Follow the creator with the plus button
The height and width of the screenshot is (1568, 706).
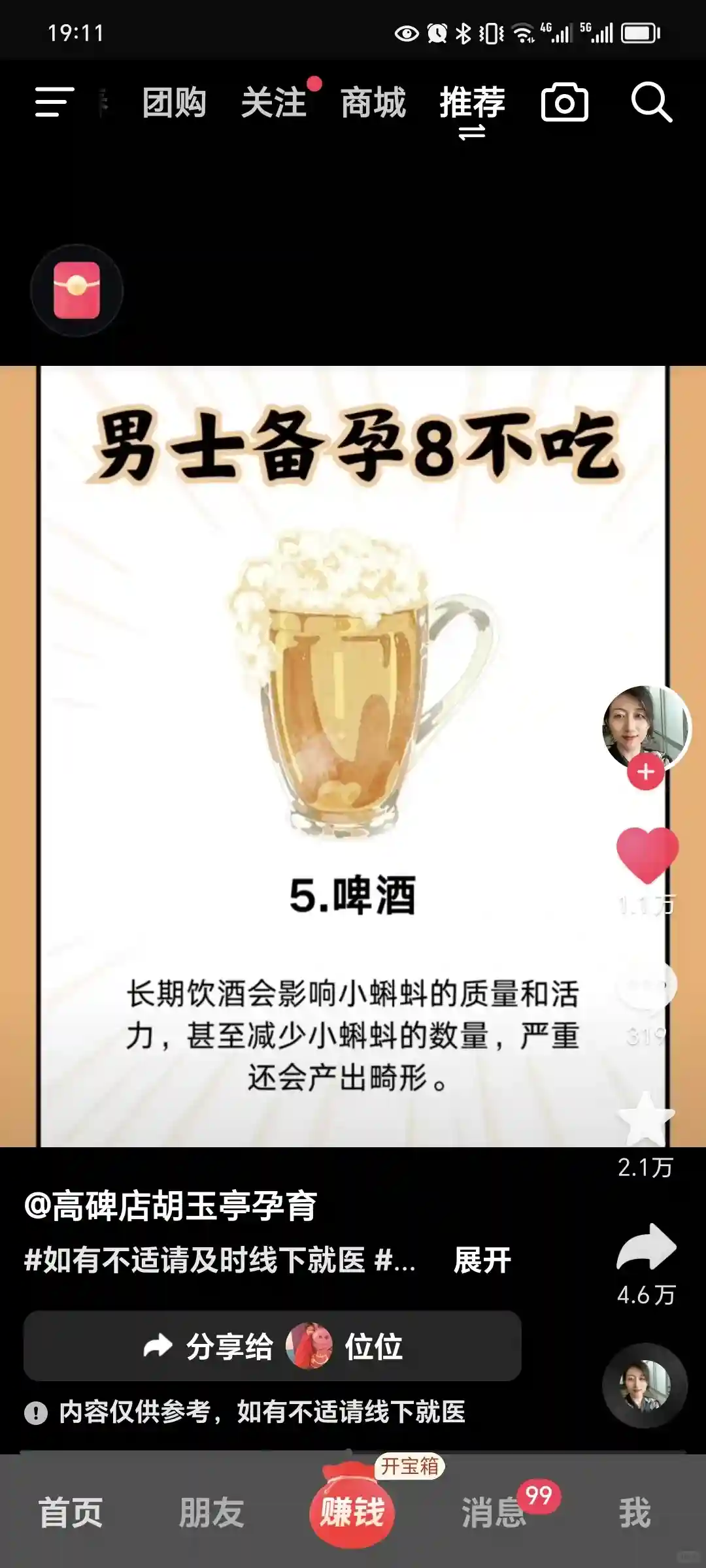(x=646, y=772)
